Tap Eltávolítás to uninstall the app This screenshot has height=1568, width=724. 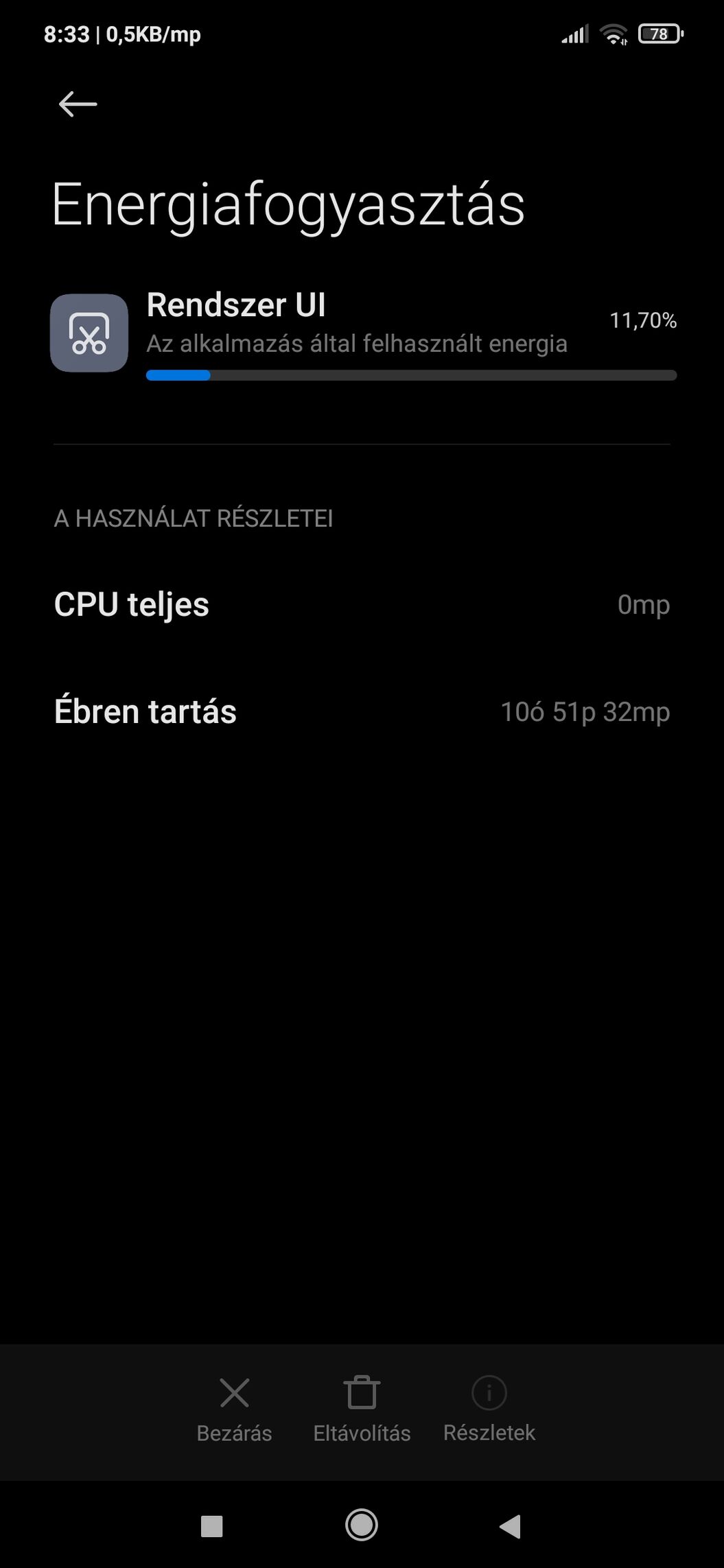(362, 1409)
